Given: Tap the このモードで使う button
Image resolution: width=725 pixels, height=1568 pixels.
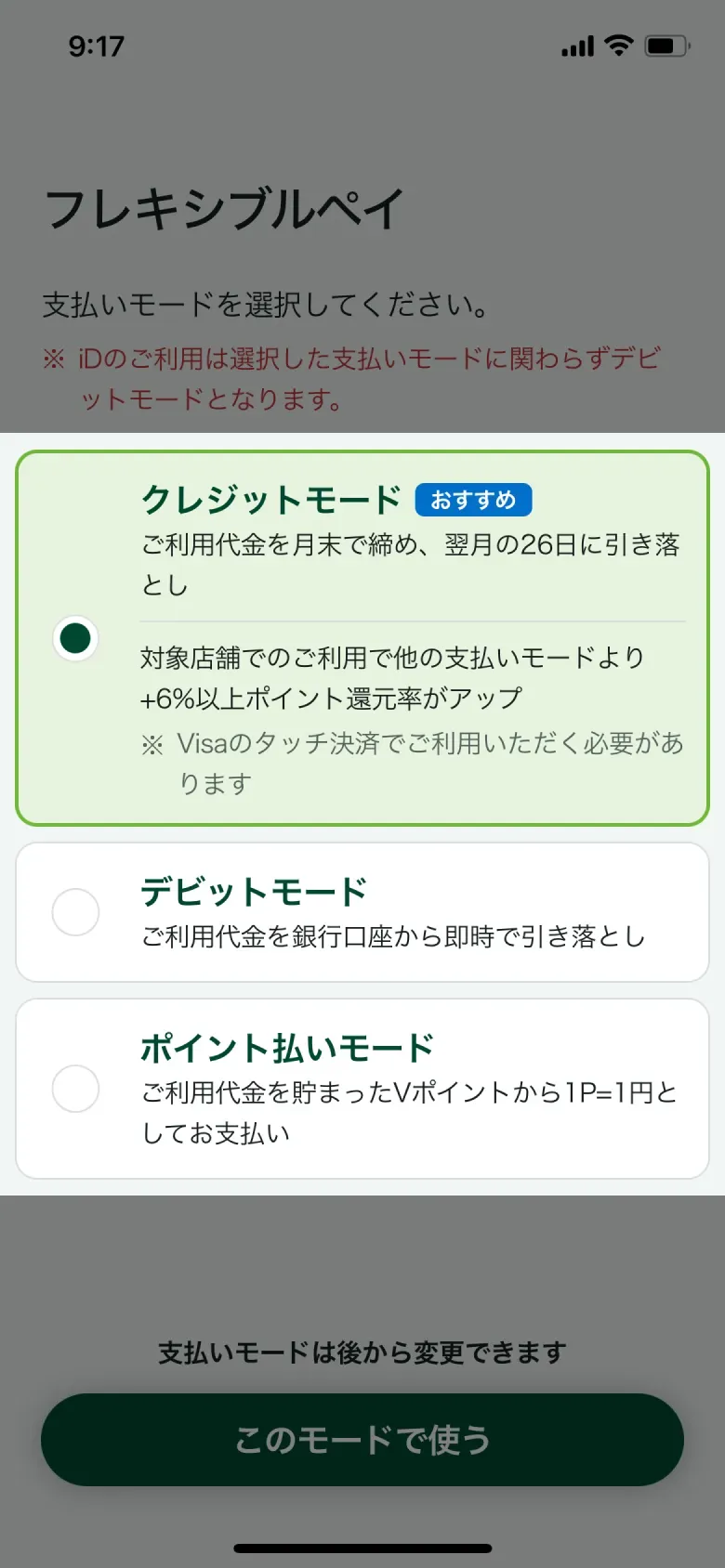Looking at the screenshot, I should point(362,1439).
